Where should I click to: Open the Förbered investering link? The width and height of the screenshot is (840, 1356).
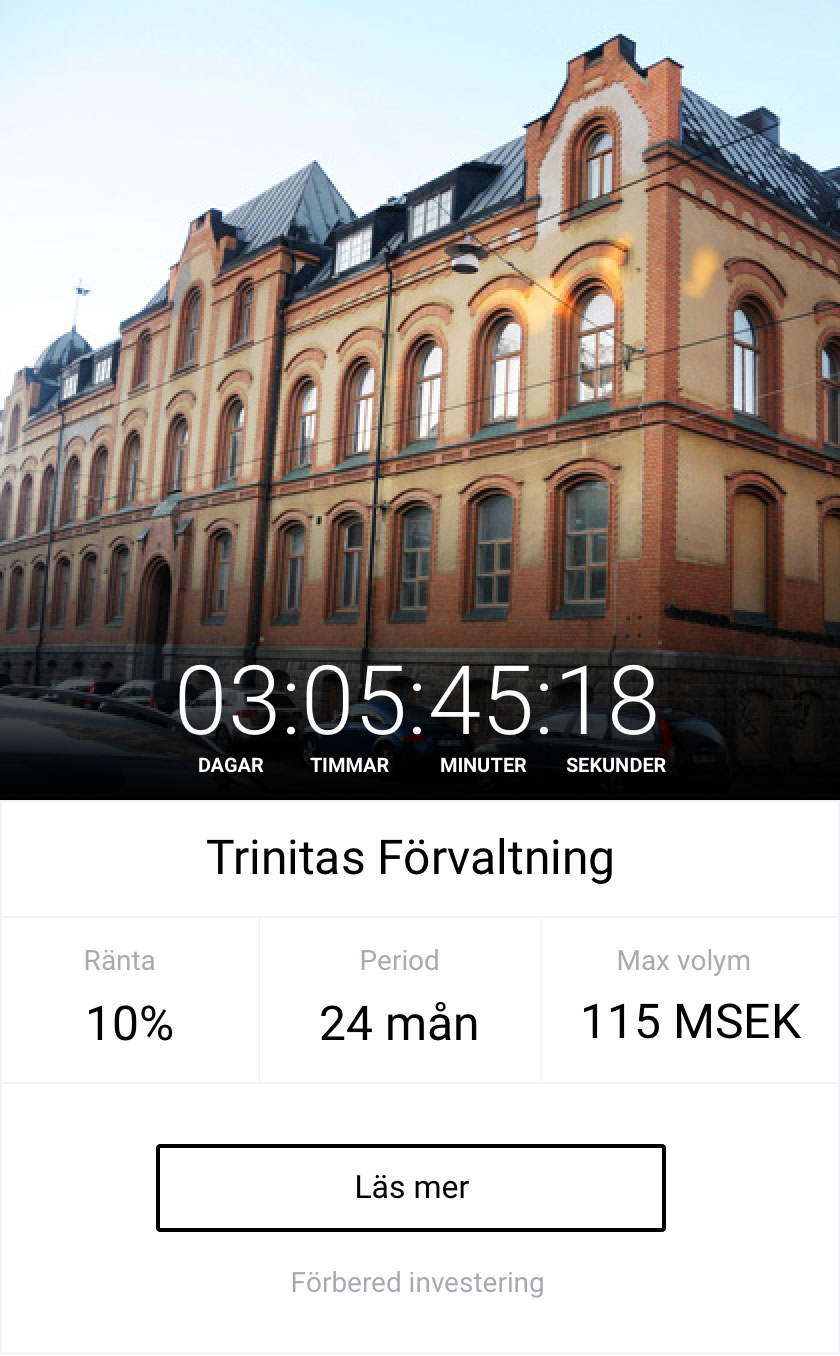pos(417,1283)
